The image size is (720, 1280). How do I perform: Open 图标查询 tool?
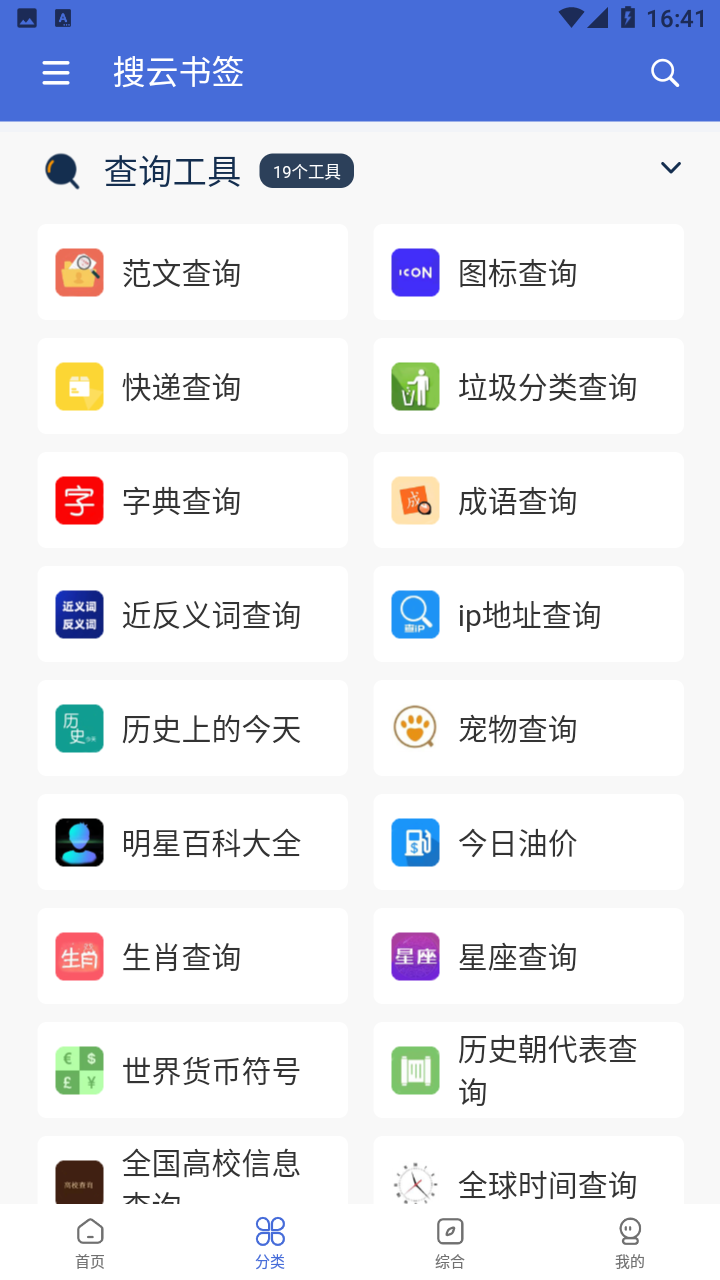[529, 272]
